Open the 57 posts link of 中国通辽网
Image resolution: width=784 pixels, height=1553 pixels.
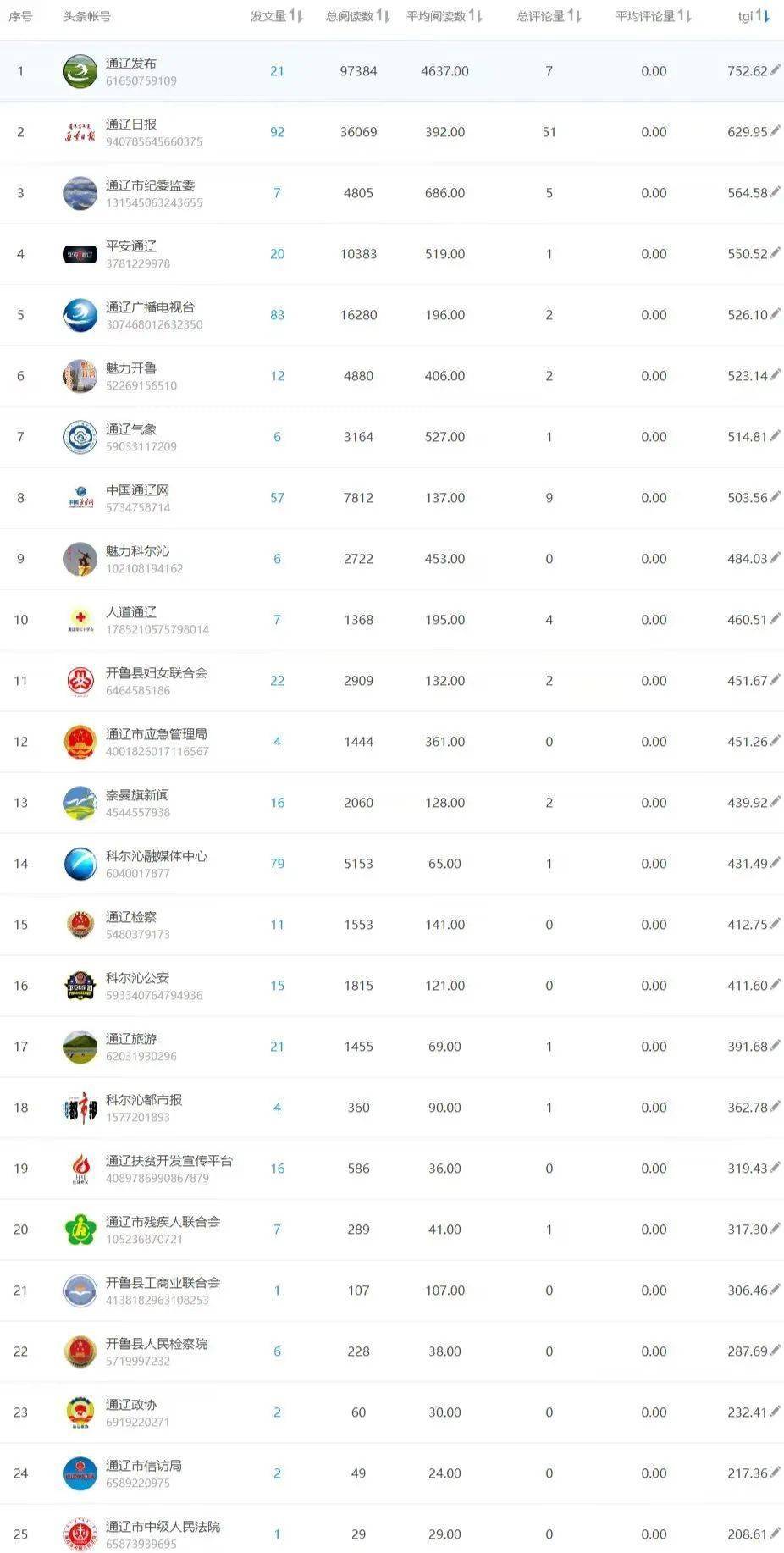tap(277, 498)
